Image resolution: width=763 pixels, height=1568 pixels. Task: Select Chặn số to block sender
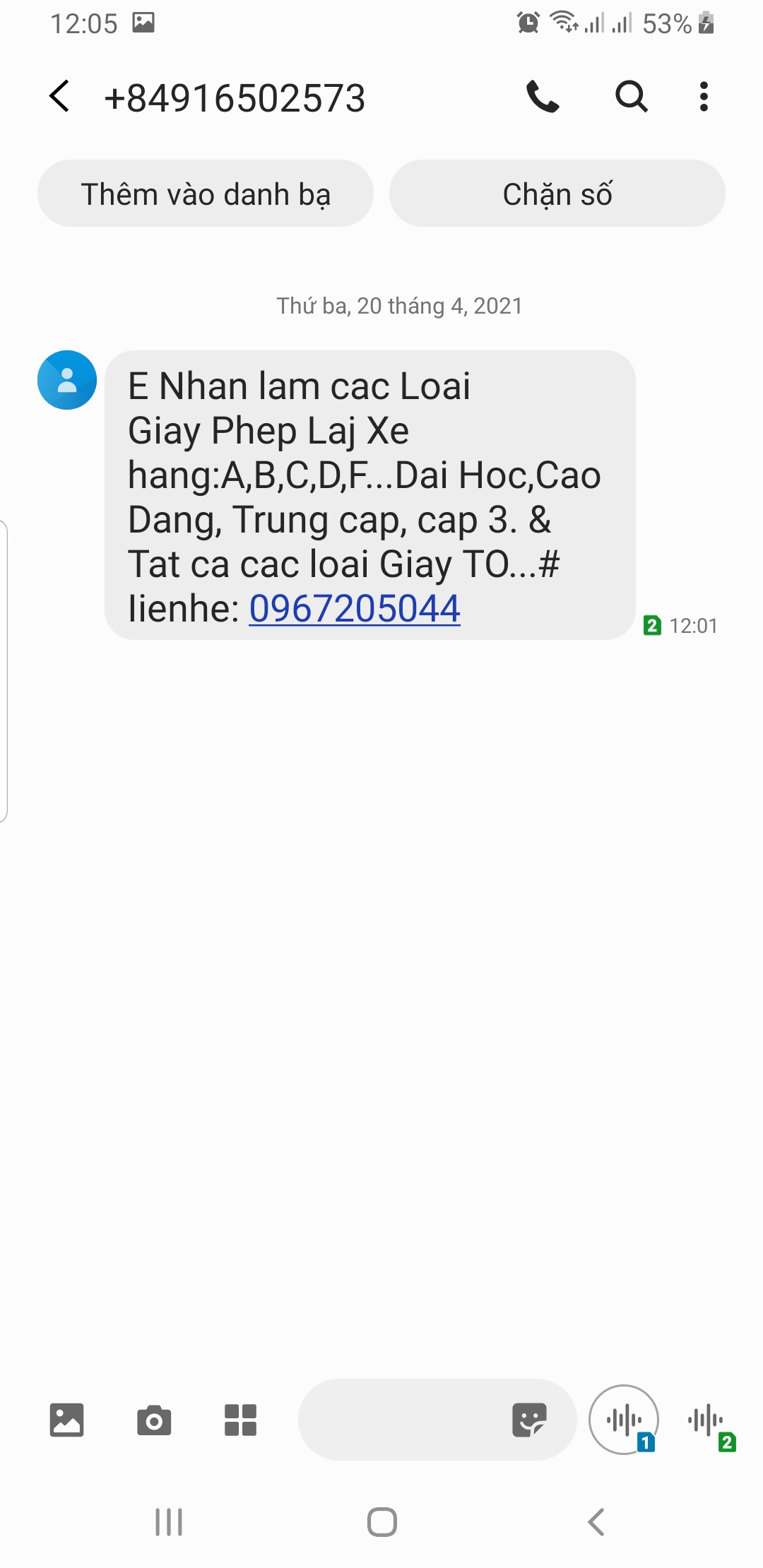point(557,194)
